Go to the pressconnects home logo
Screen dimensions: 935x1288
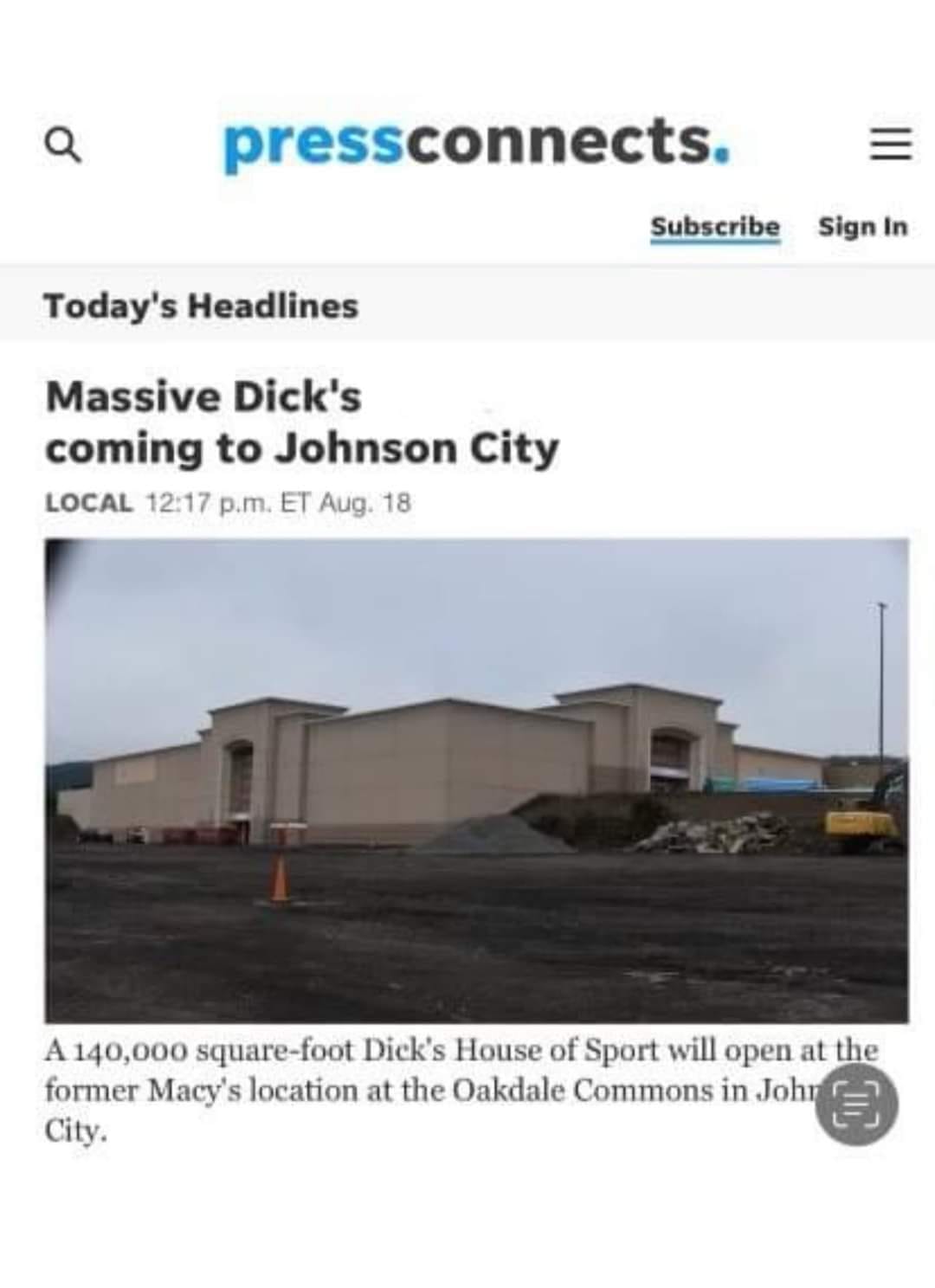(x=476, y=143)
